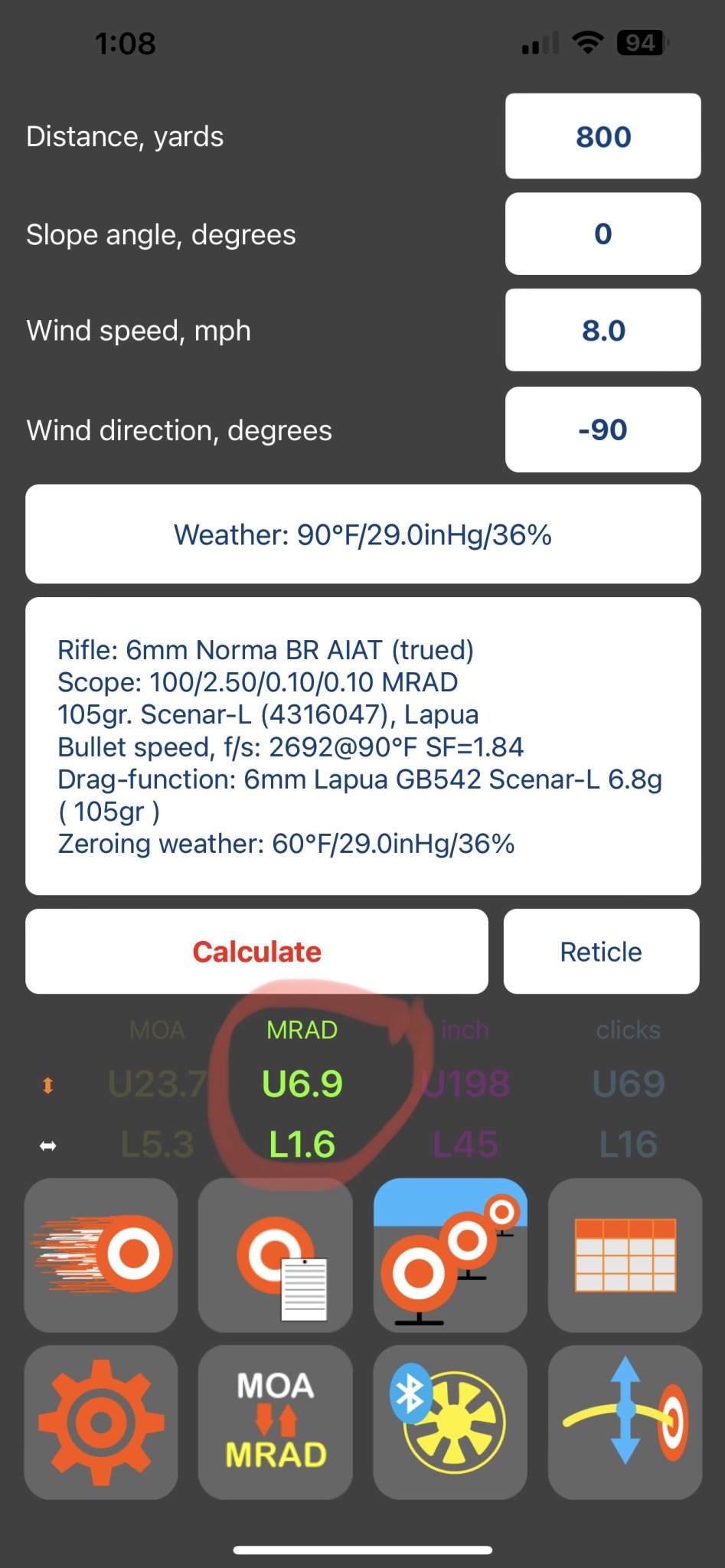Edit the Distance yards field
Viewport: 725px width, 1568px height.
click(603, 136)
